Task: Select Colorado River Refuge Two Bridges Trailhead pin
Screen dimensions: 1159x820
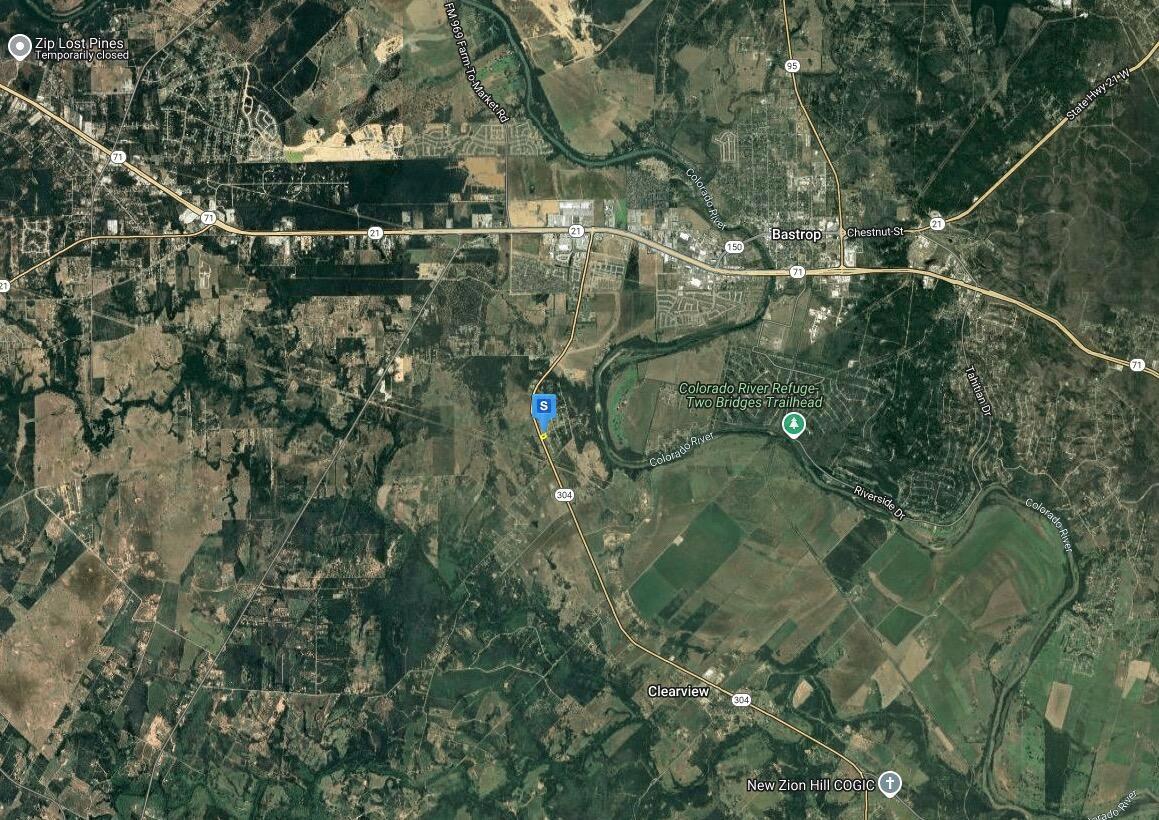Action: point(794,426)
